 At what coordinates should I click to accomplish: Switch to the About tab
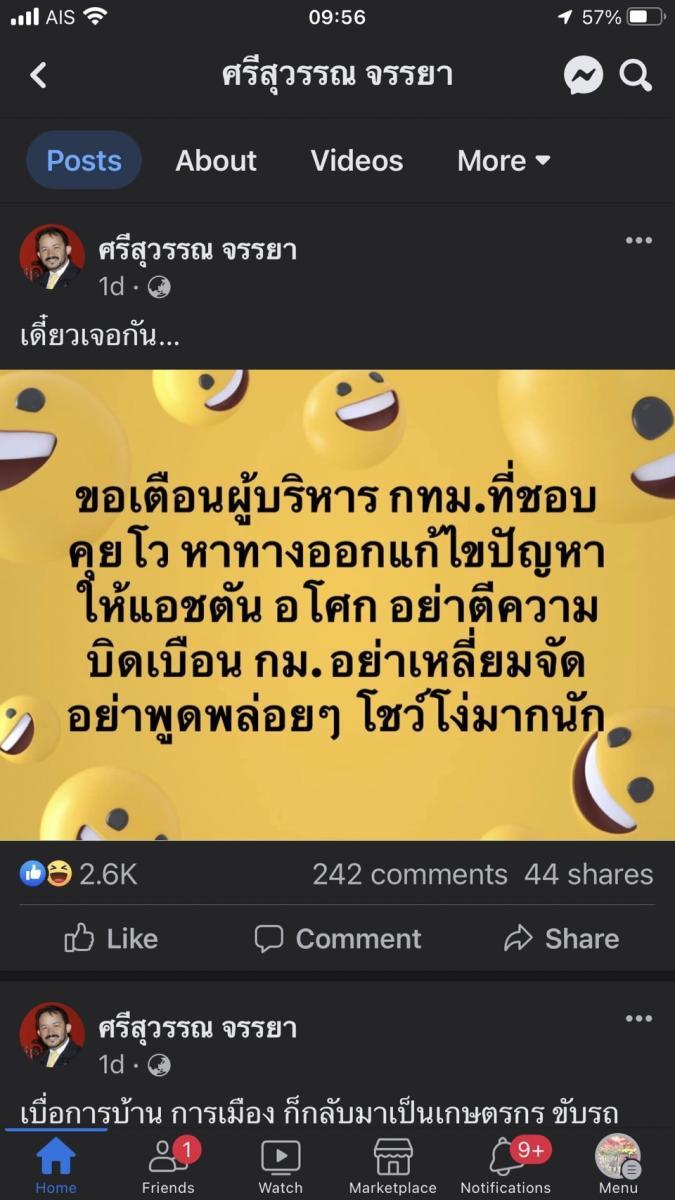point(216,161)
